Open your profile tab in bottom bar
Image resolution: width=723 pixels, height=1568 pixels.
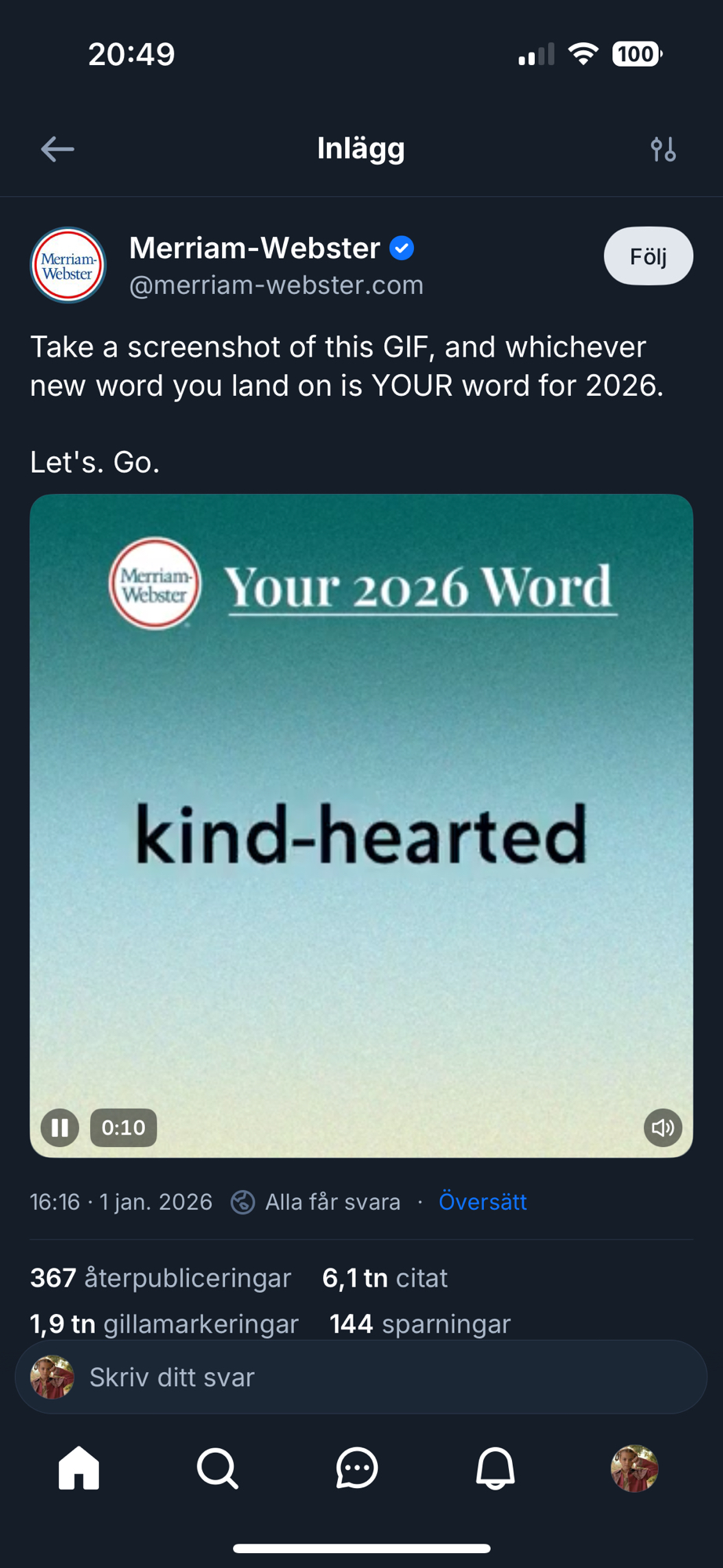tap(634, 1468)
